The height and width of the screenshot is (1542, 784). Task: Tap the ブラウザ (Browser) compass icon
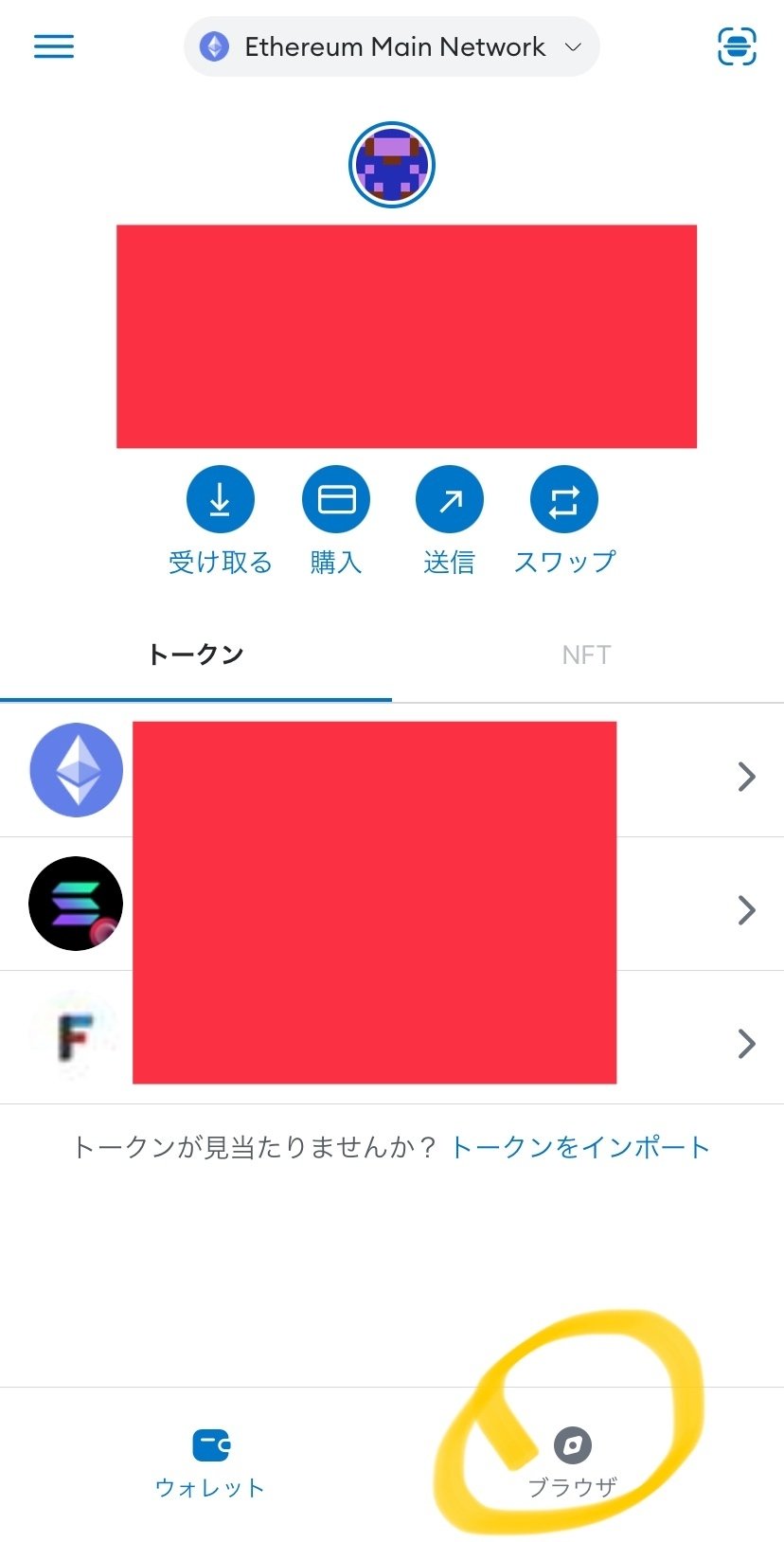(572, 1446)
